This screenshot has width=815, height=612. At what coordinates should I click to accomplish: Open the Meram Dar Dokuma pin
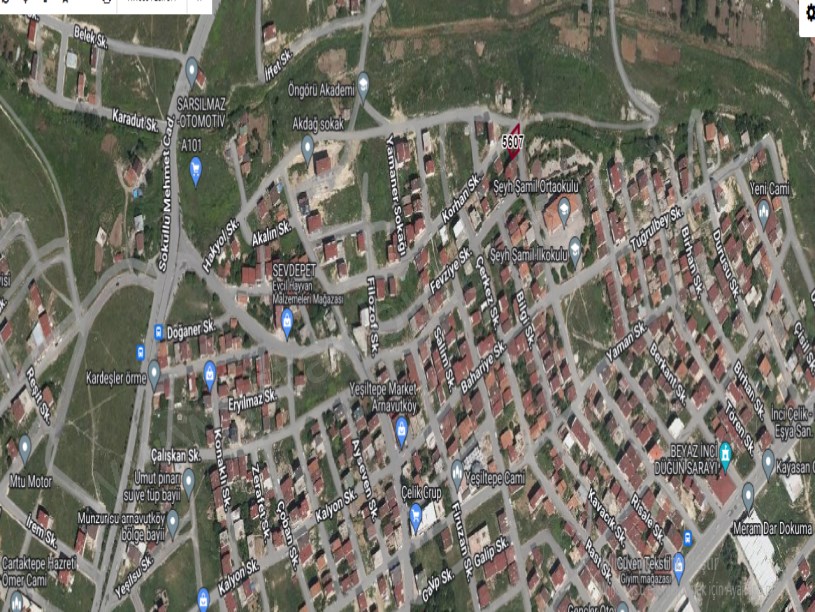click(x=748, y=493)
